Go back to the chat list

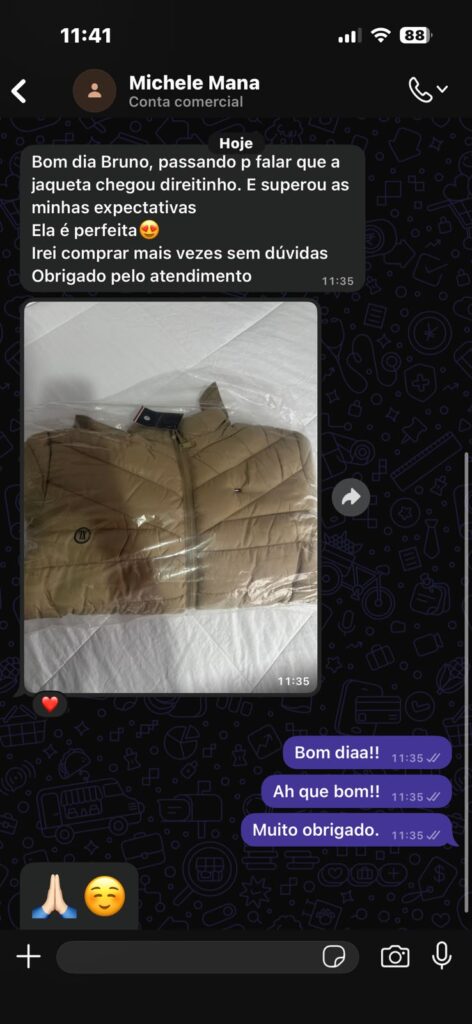19,91
